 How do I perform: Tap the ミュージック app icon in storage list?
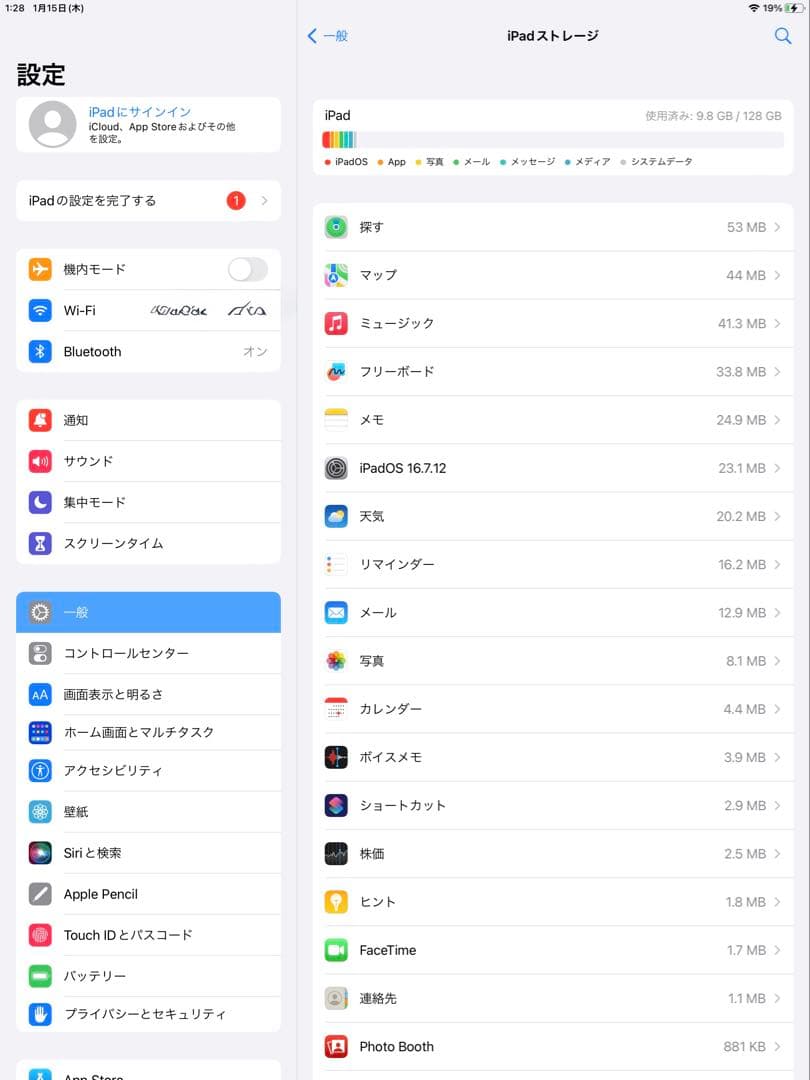point(337,324)
